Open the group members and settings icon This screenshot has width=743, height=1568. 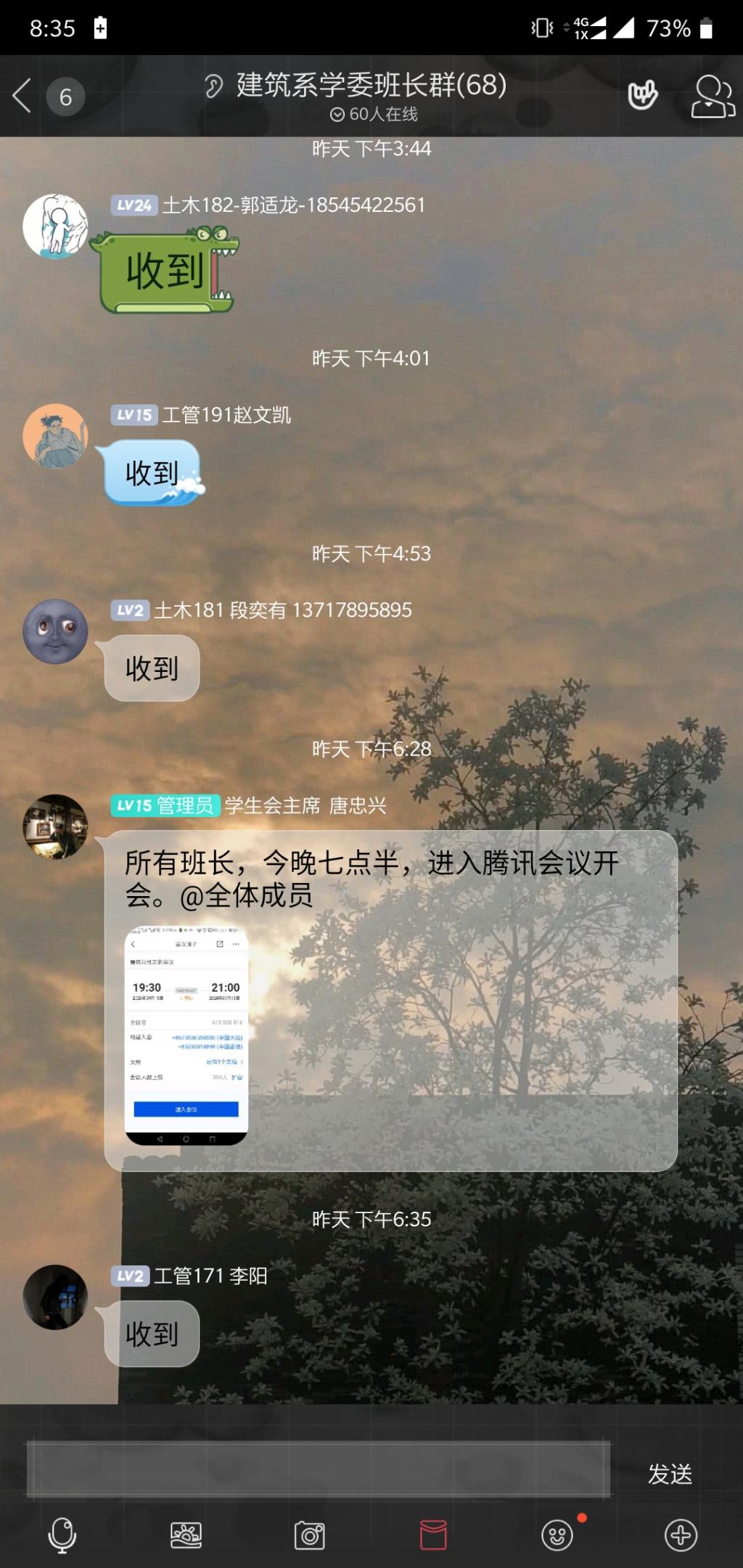coord(713,97)
